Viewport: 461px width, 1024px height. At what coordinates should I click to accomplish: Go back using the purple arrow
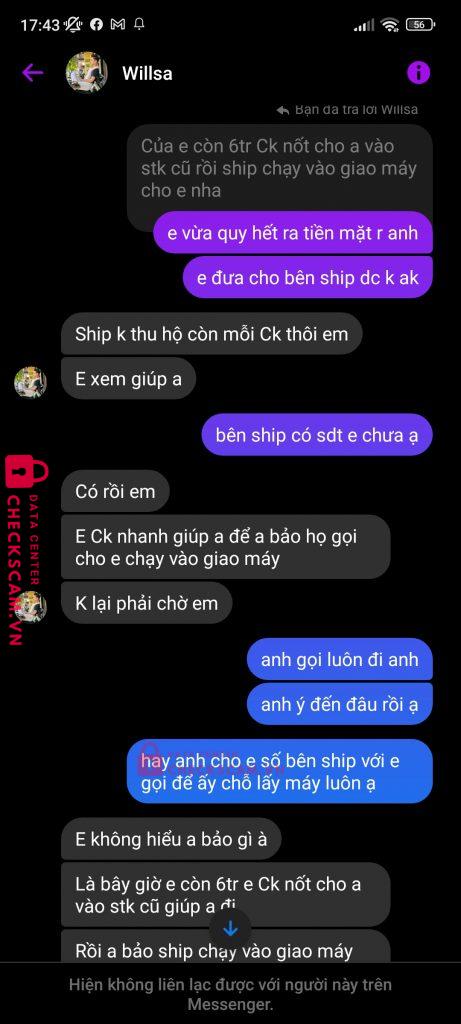(x=32, y=72)
